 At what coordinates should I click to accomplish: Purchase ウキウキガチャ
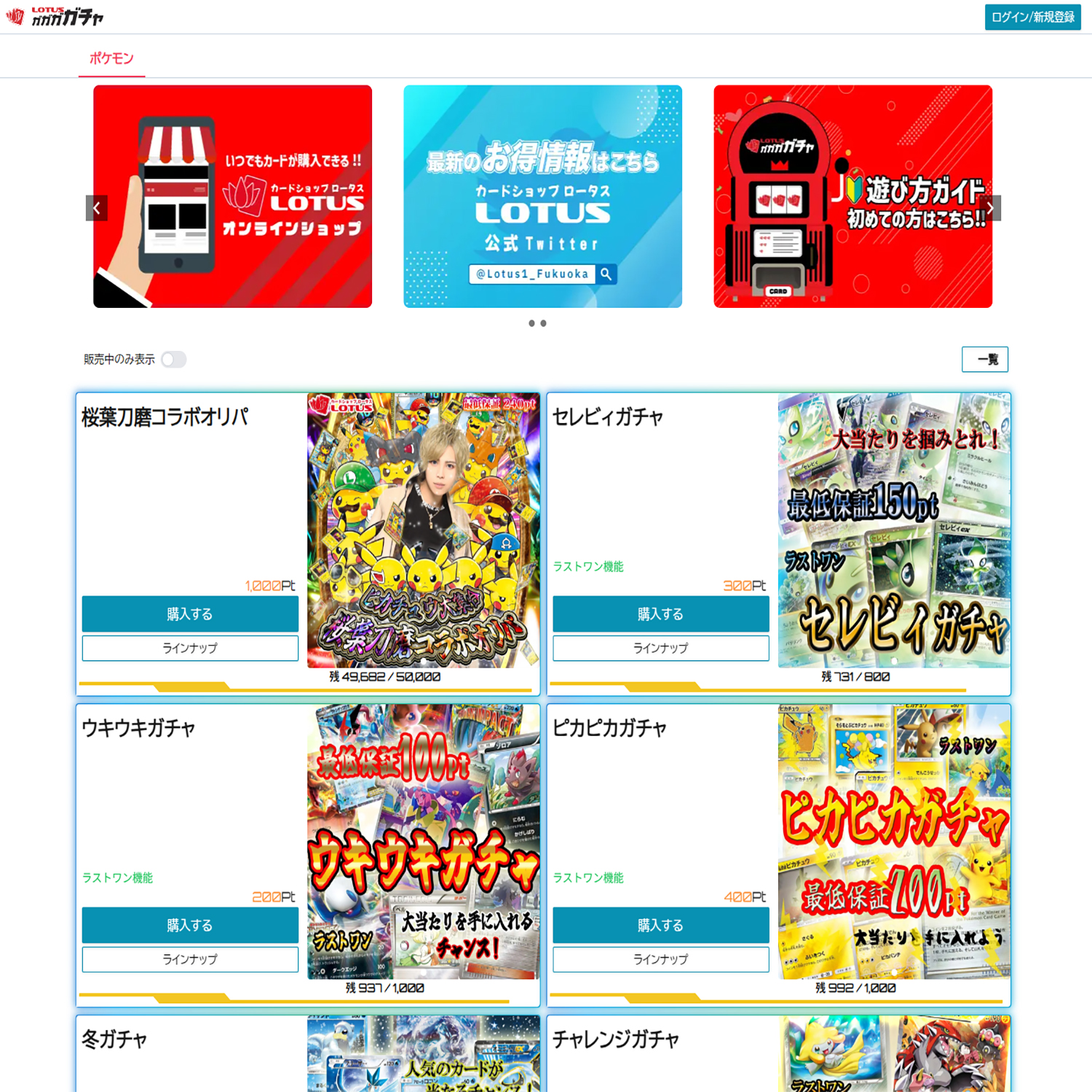click(190, 925)
